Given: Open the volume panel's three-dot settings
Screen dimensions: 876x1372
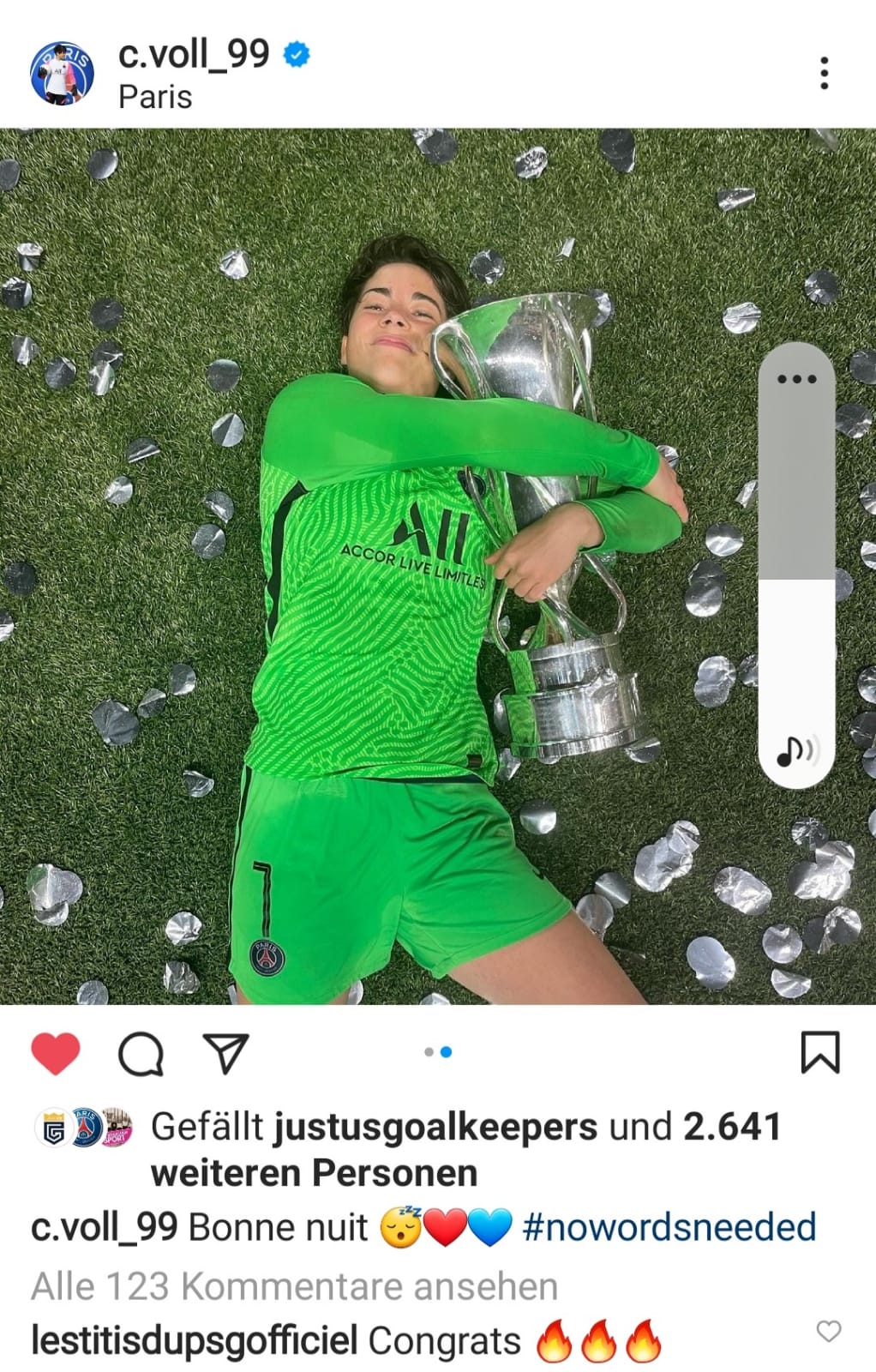Looking at the screenshot, I should point(796,379).
